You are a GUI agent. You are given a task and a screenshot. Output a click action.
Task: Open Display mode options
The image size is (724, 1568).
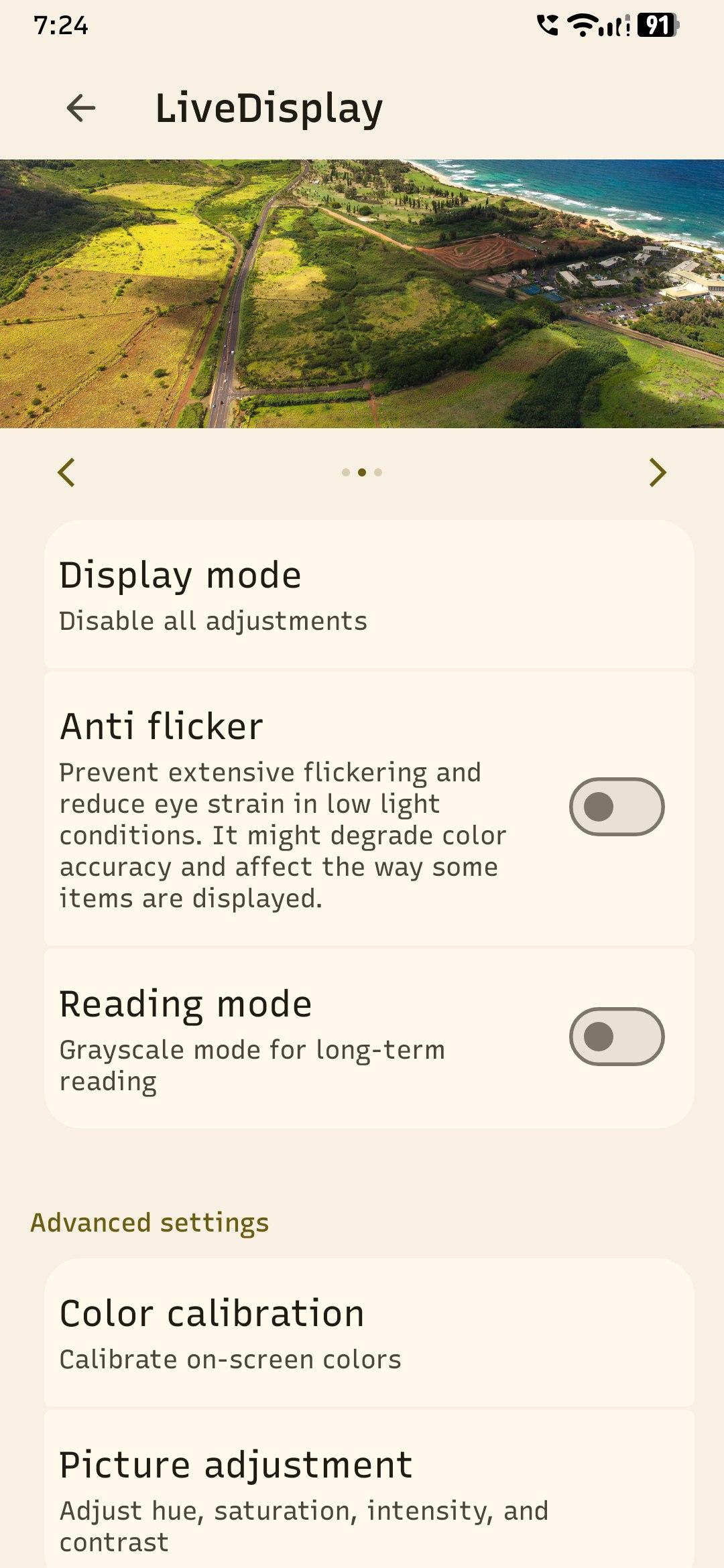coord(369,594)
